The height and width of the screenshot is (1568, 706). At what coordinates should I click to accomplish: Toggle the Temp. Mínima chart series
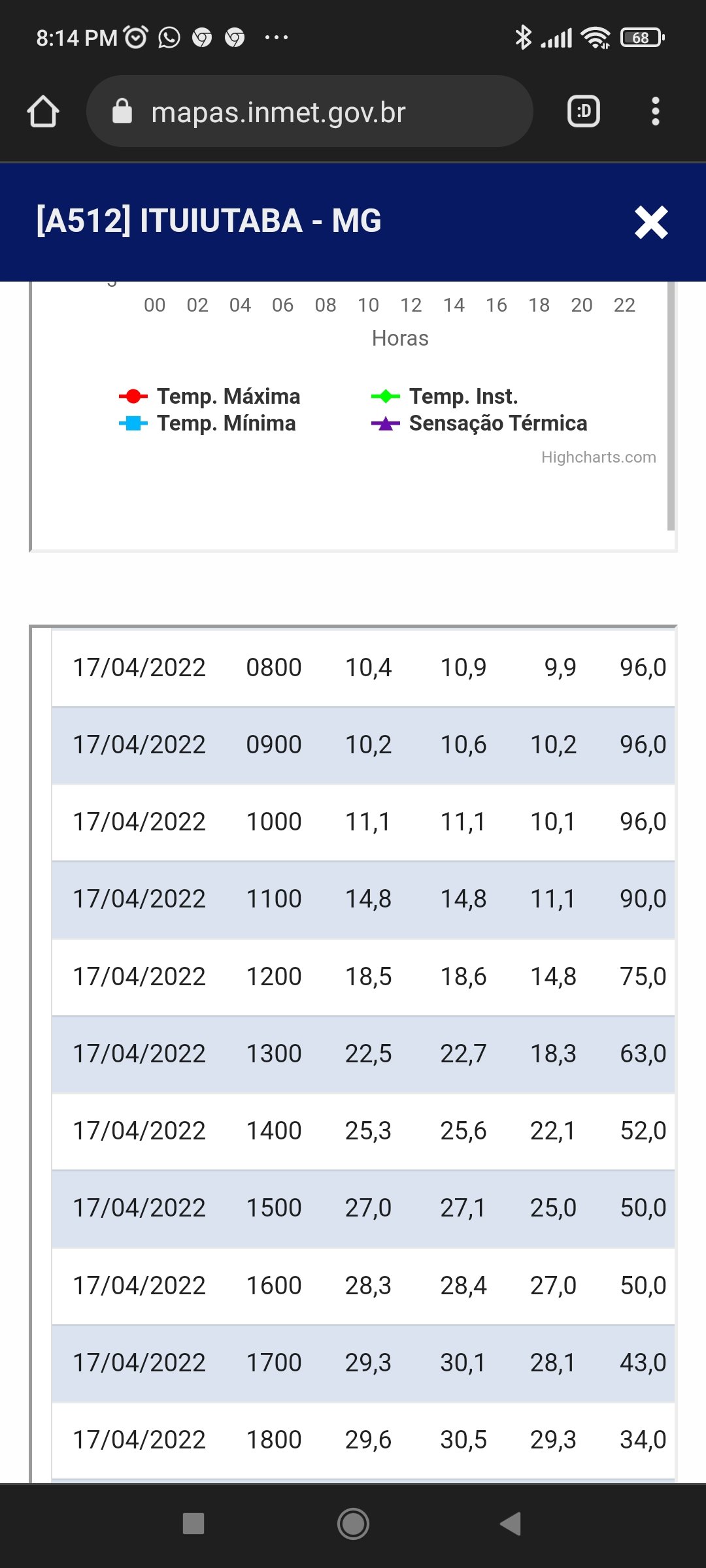click(207, 423)
